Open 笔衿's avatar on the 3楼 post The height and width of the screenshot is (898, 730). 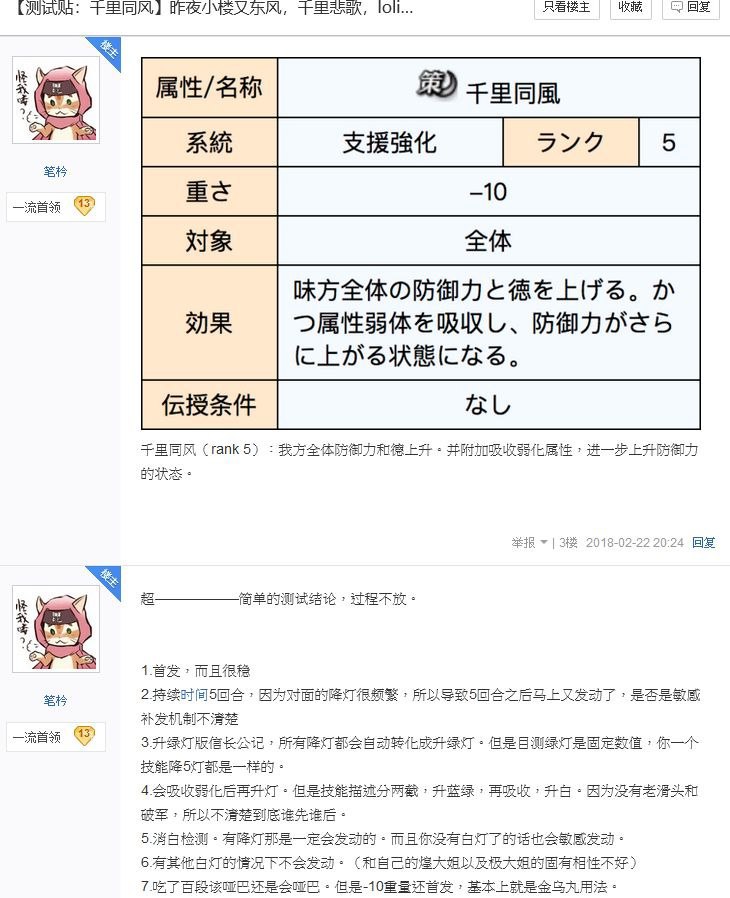click(x=56, y=100)
